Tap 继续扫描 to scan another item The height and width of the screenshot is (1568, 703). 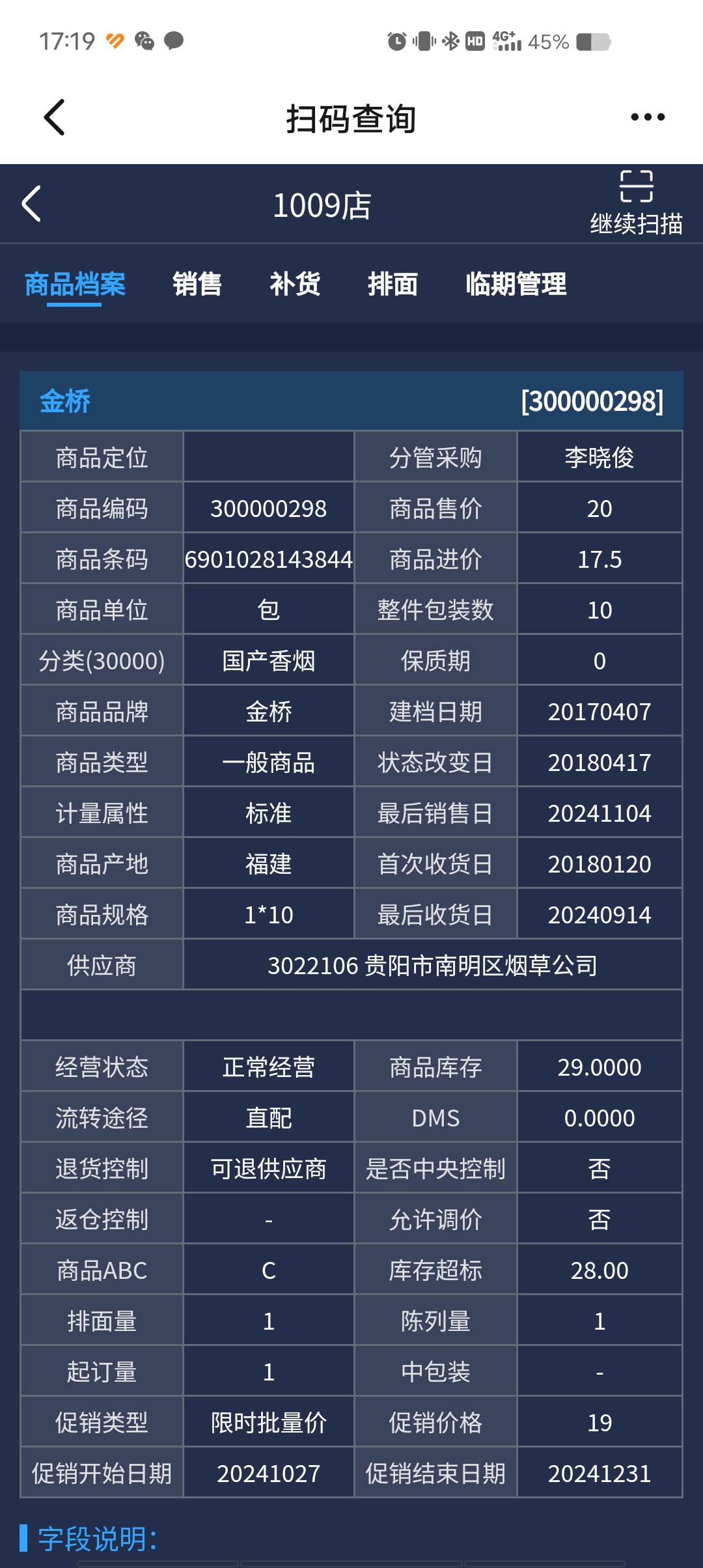click(636, 203)
